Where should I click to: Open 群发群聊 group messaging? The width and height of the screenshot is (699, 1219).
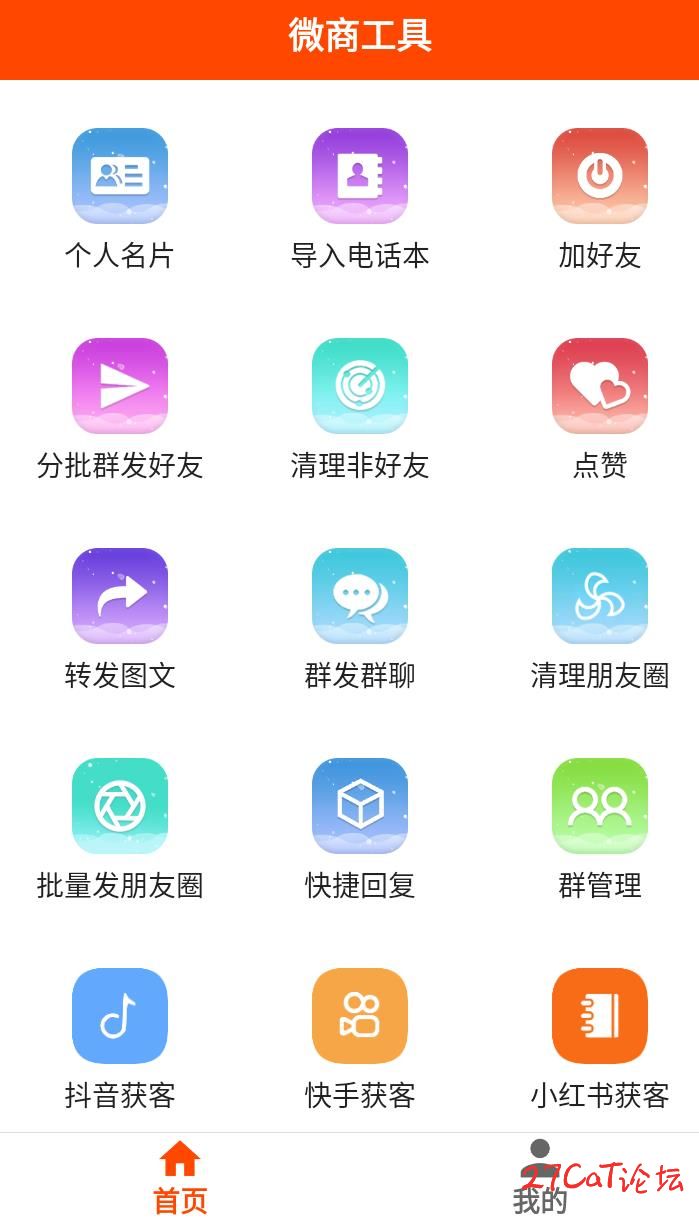coord(360,596)
